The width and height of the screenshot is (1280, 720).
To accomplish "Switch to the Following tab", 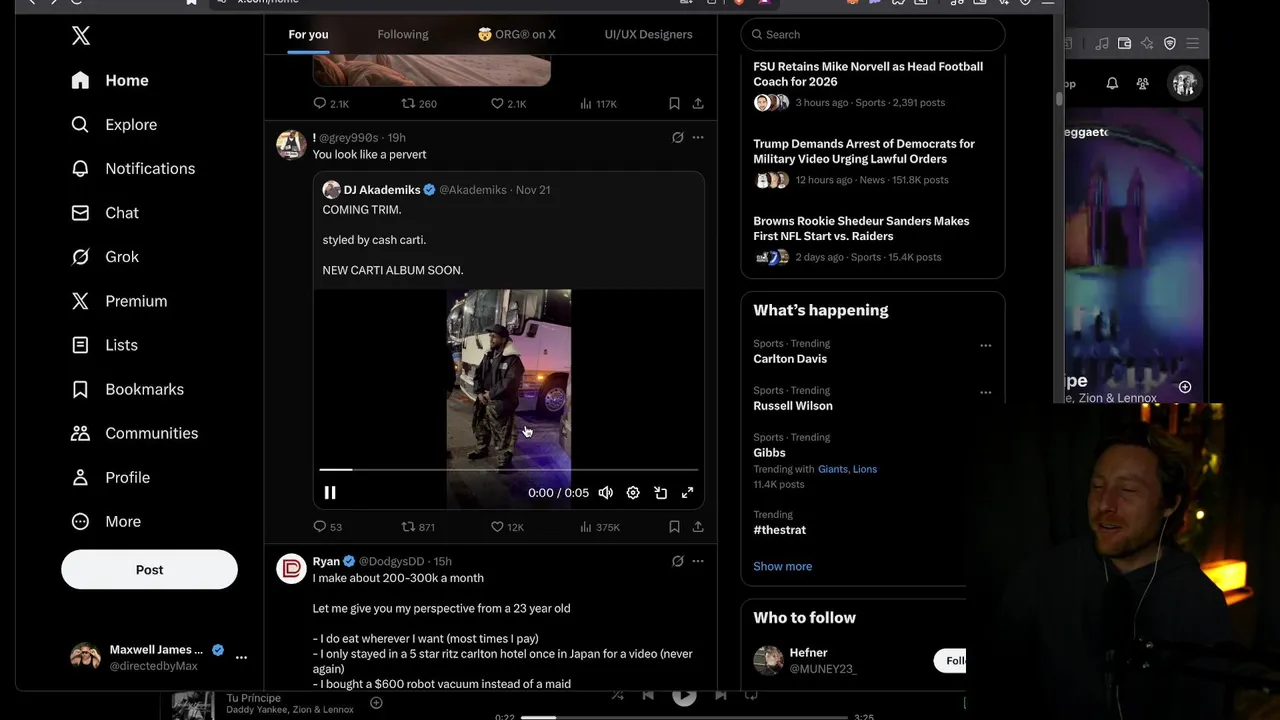I will [402, 34].
